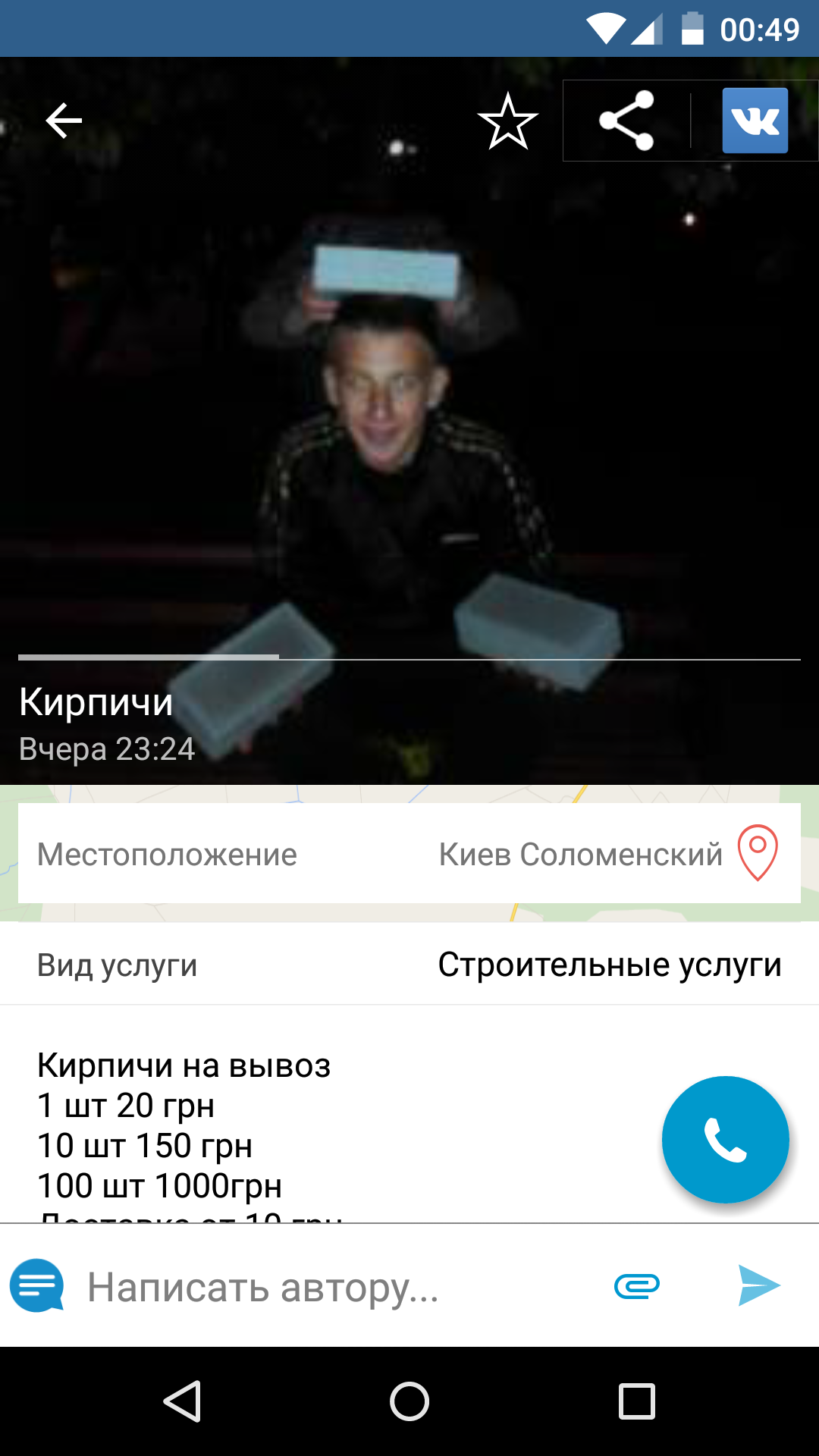Share the listing to VK
The width and height of the screenshot is (819, 1456).
coord(755,121)
